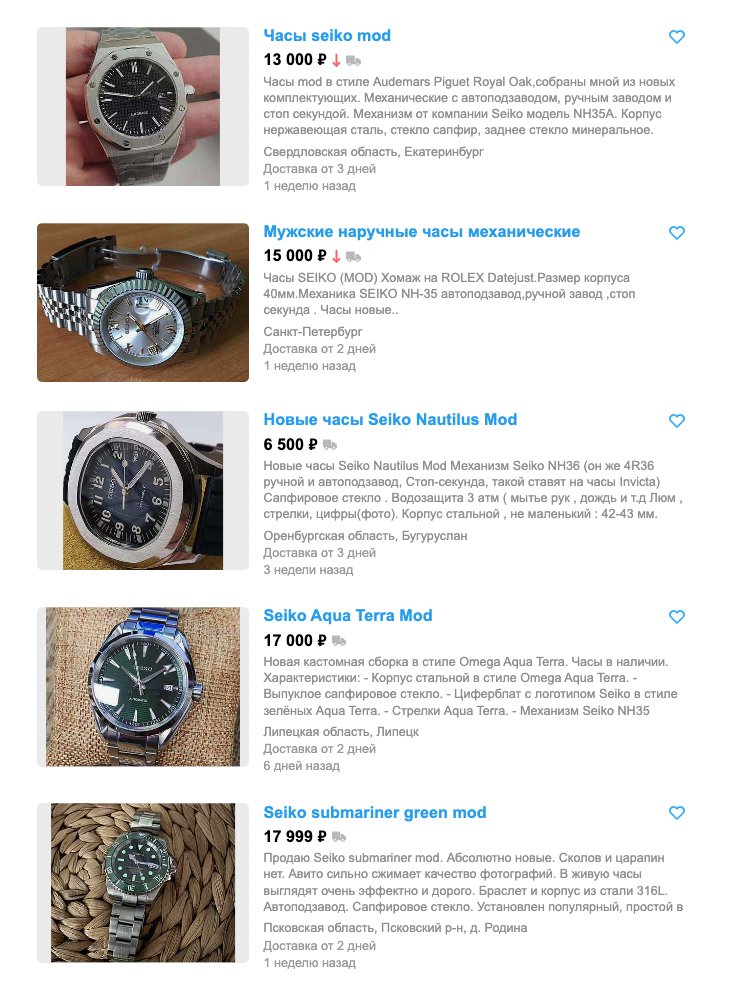Viewport: 755px width, 992px height.
Task: Open the 'Seiko Aqua Terra Mod' listing
Action: point(348,616)
